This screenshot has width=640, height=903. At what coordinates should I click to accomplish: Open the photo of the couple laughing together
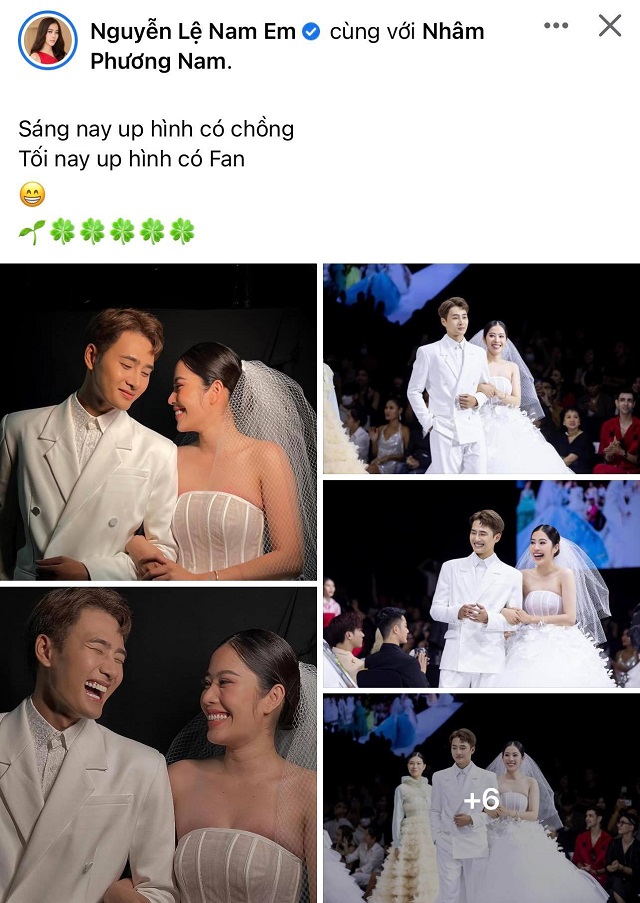point(158,745)
